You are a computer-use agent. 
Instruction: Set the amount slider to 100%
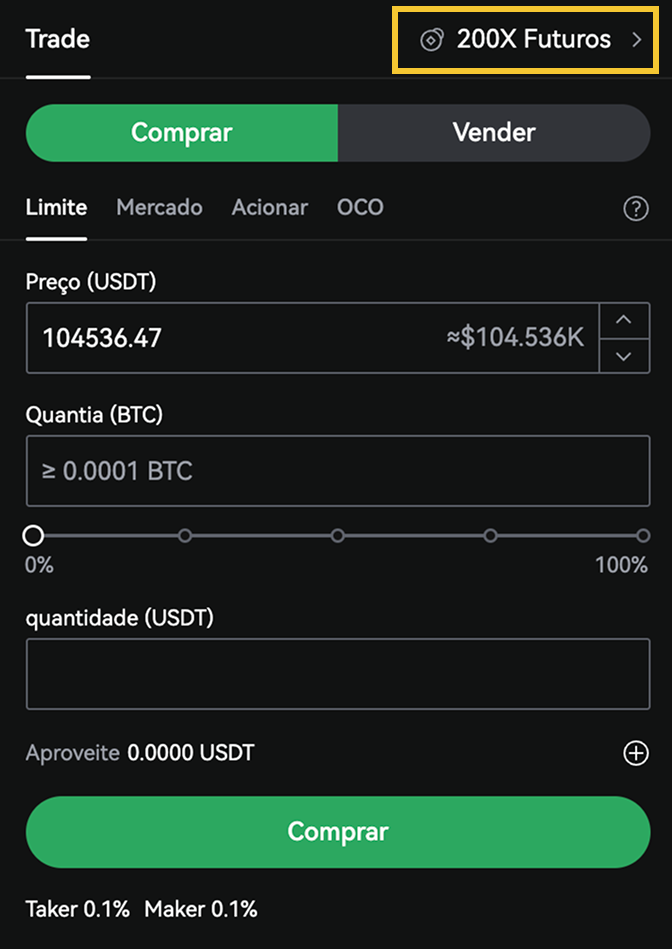tap(643, 536)
